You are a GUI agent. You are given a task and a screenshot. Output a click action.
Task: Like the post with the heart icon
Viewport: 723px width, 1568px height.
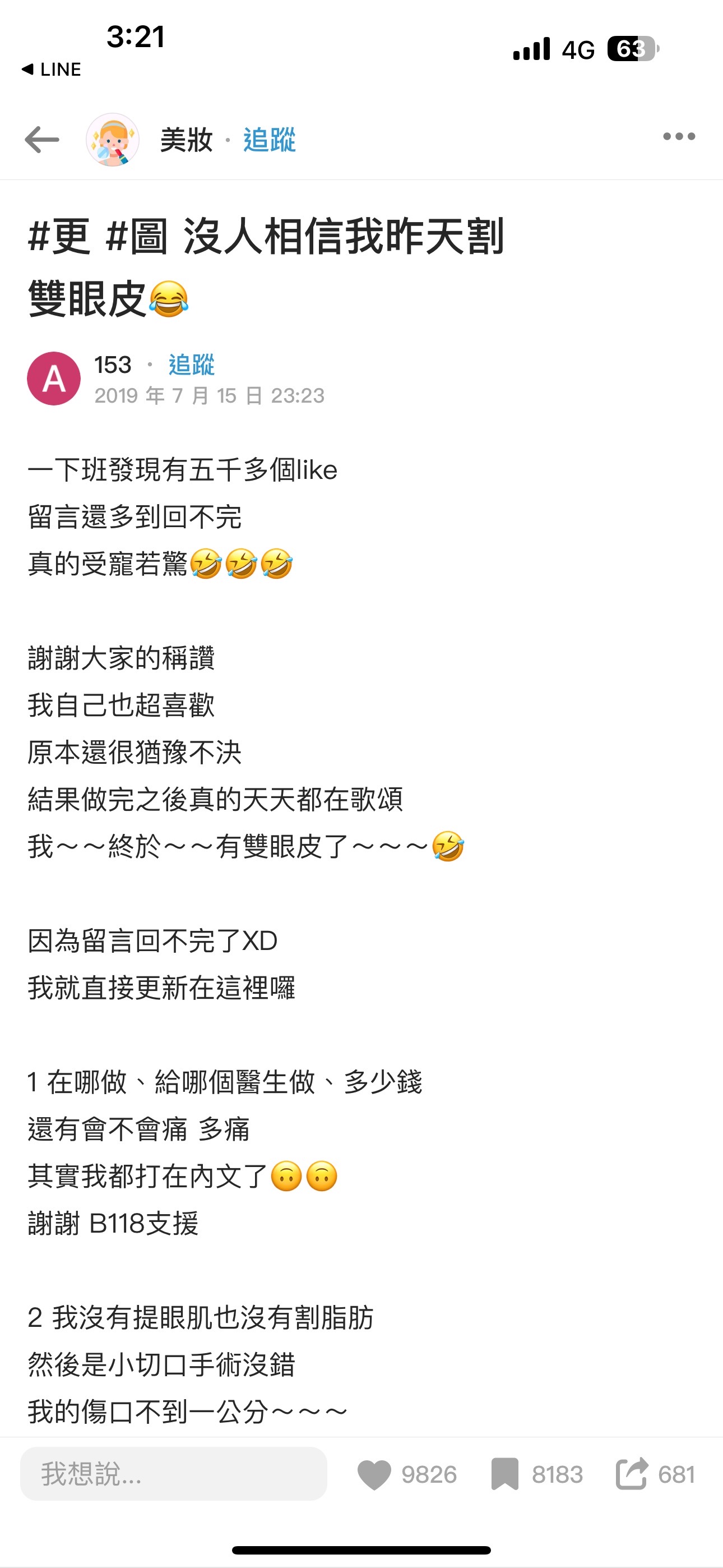(374, 1475)
